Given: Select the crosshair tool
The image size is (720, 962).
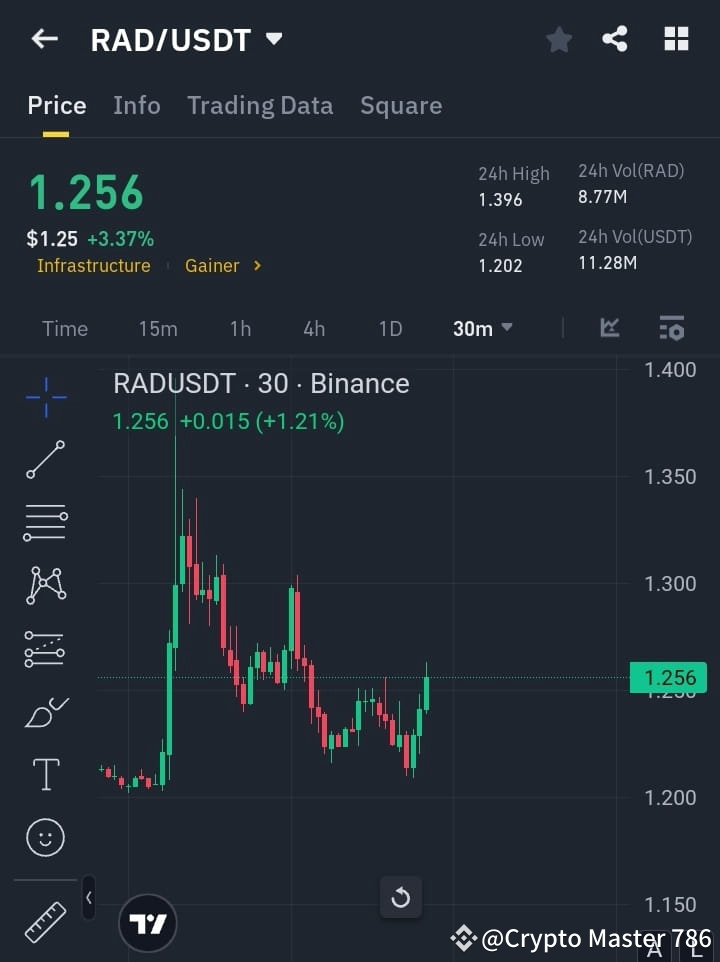Looking at the screenshot, I should point(45,397).
